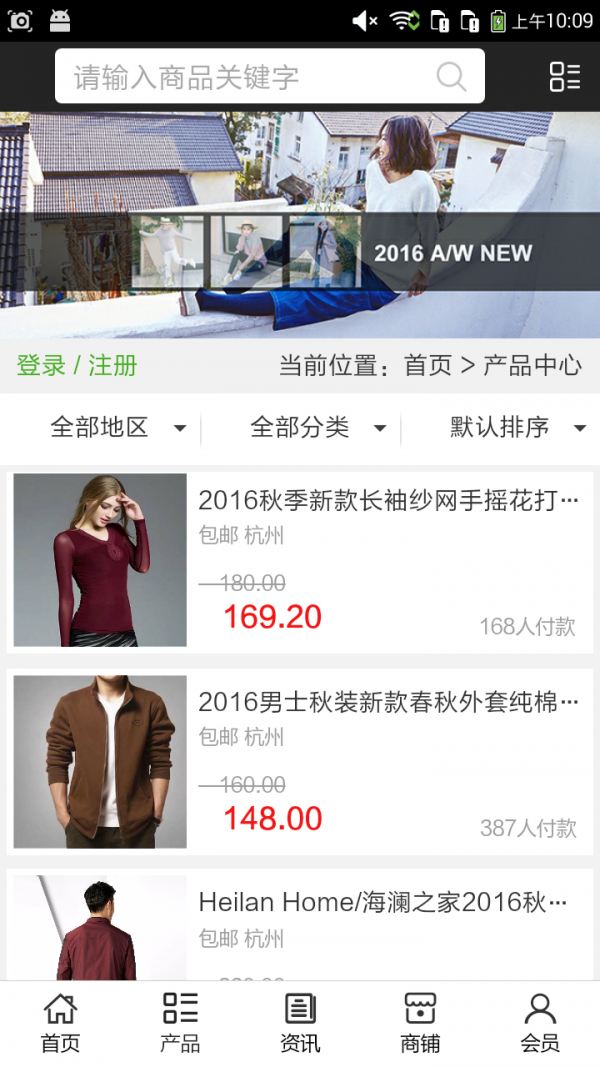The width and height of the screenshot is (600, 1067).
Task: Open the 商铺 tab
Action: coord(420,1023)
